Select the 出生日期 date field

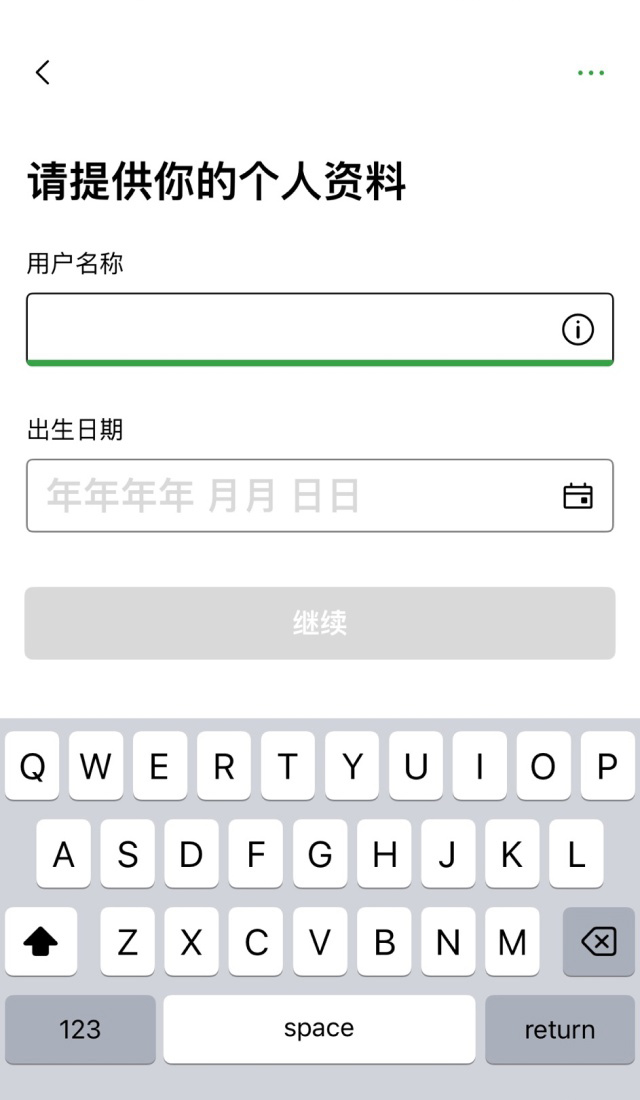coord(290,496)
